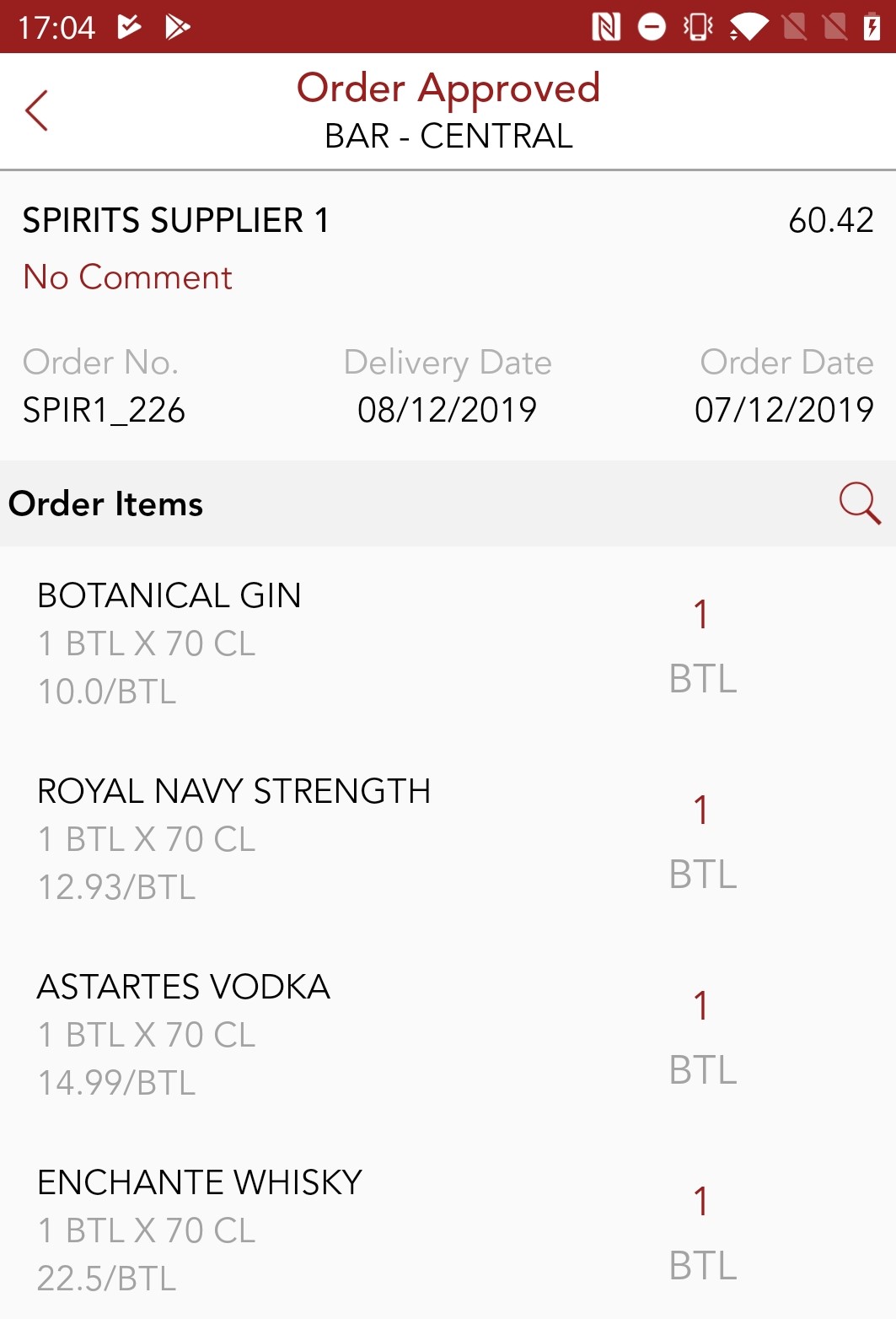Tap the SPIRITS SUPPLIER 1 header
The width and height of the screenshot is (896, 1319).
(174, 223)
